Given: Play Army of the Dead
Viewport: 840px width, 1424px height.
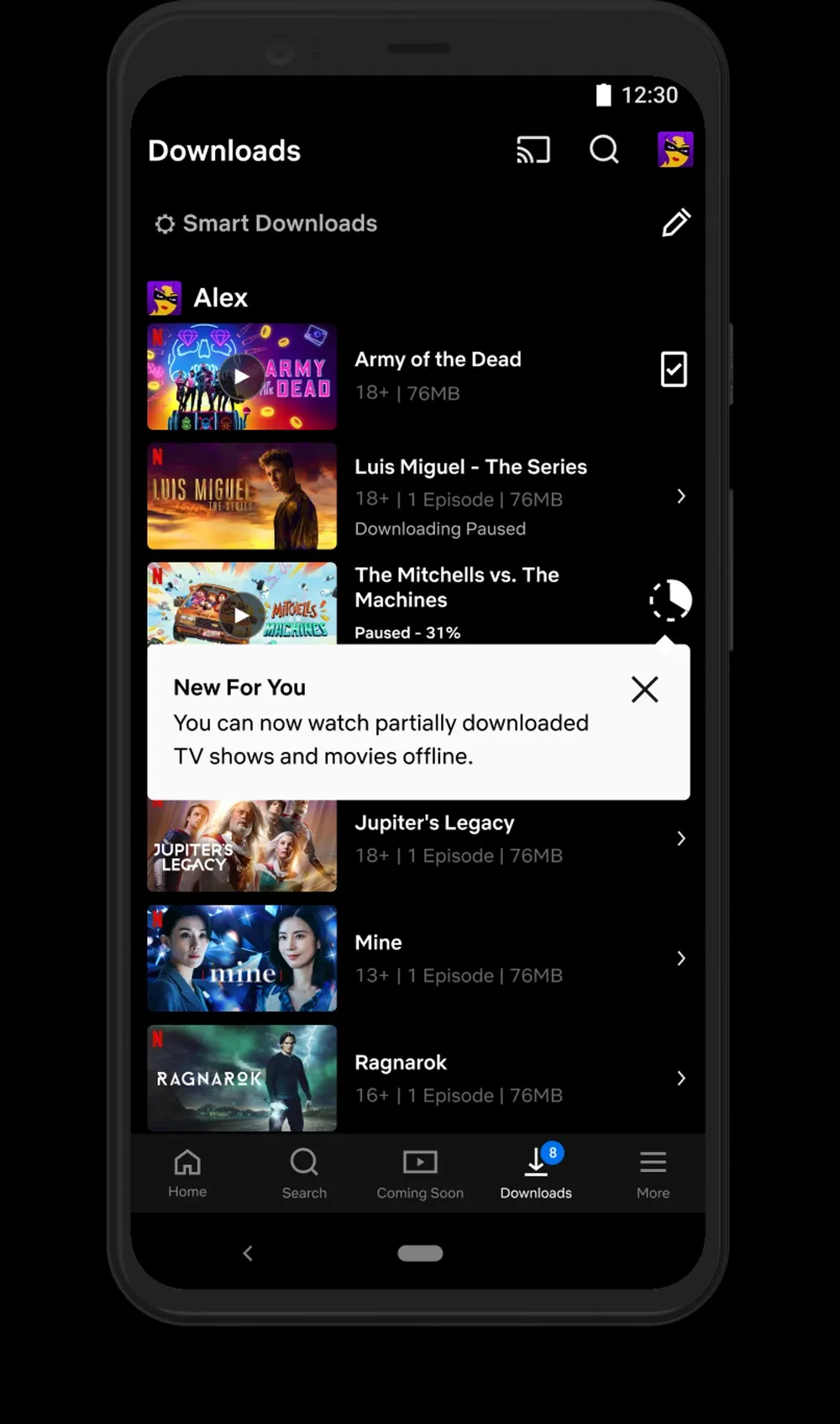Looking at the screenshot, I should 242,376.
